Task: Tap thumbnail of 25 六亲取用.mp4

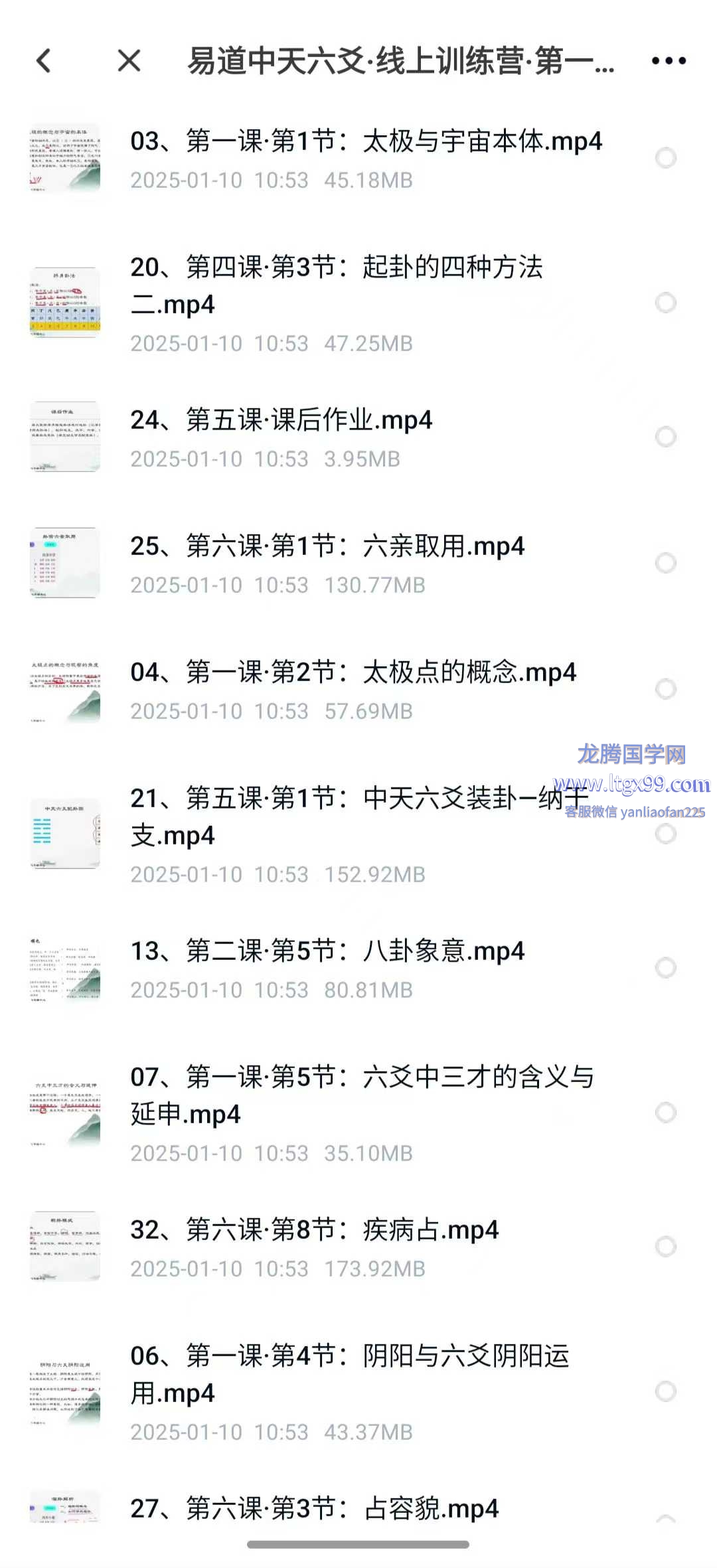Action: pos(65,563)
